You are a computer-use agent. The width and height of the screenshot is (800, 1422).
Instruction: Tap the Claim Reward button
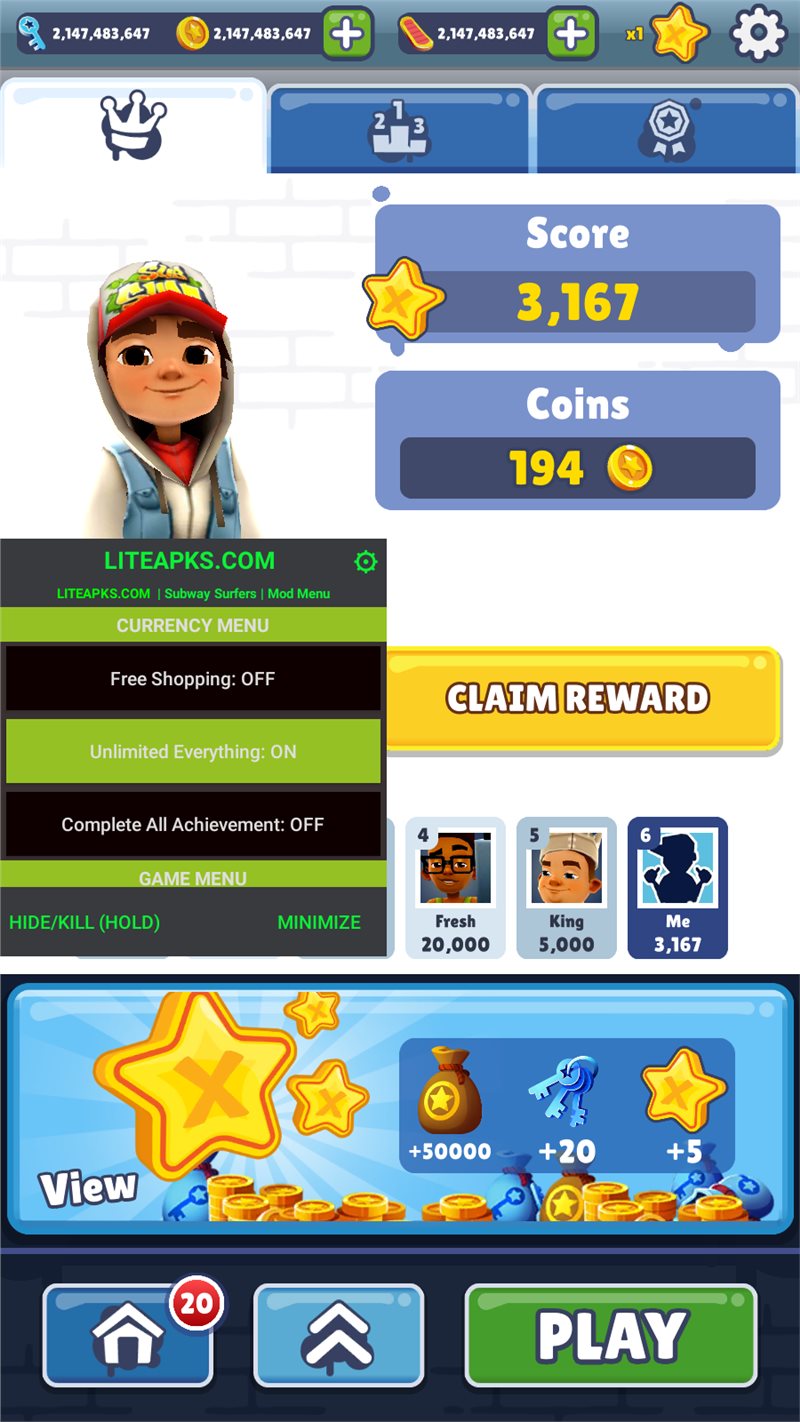[x=579, y=698]
